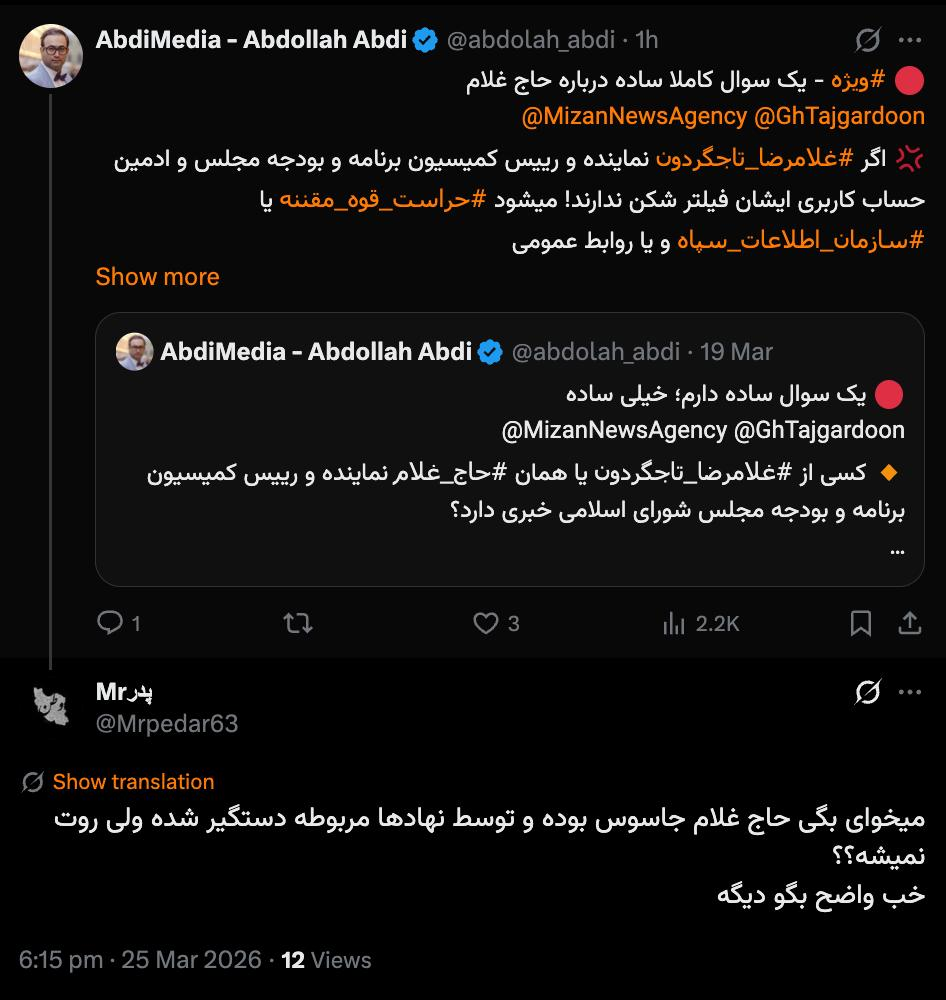Open Mrpedar63's profile picture
Screen dimensions: 946x1000
click(x=51, y=706)
